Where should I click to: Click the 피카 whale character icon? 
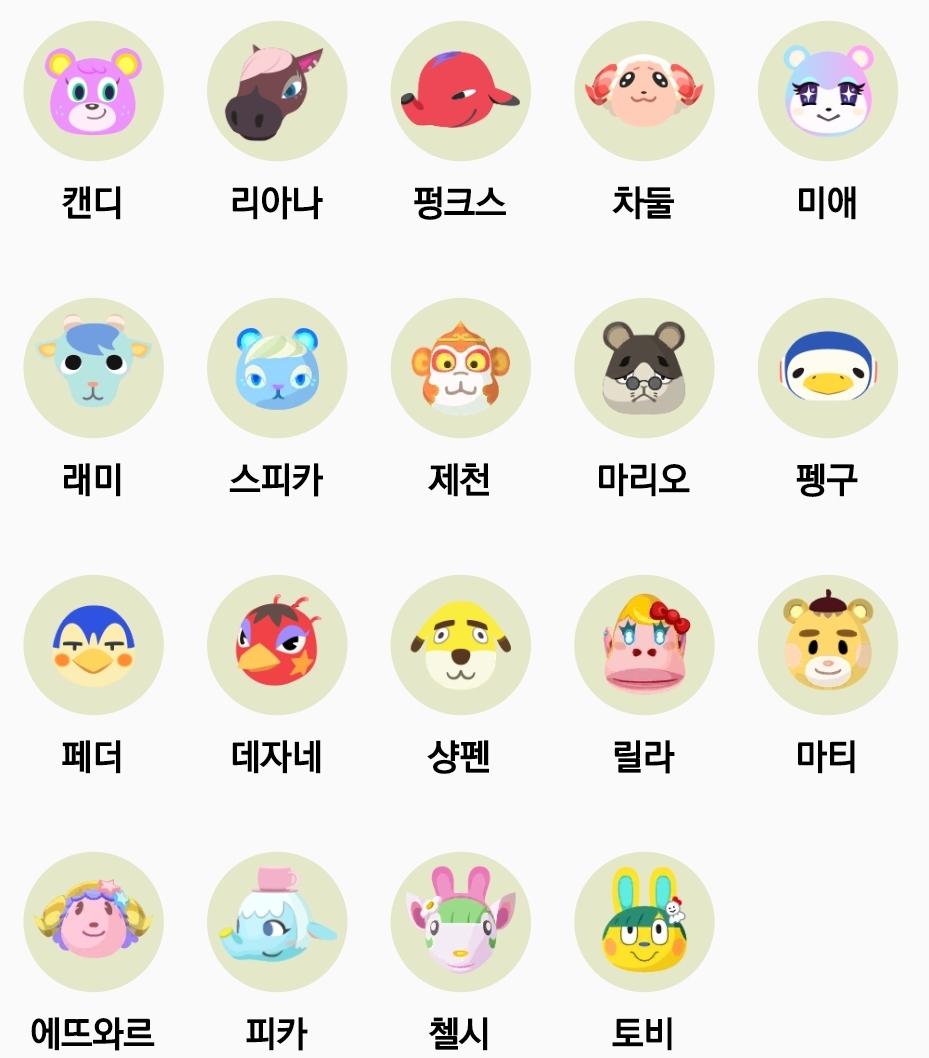pos(277,922)
